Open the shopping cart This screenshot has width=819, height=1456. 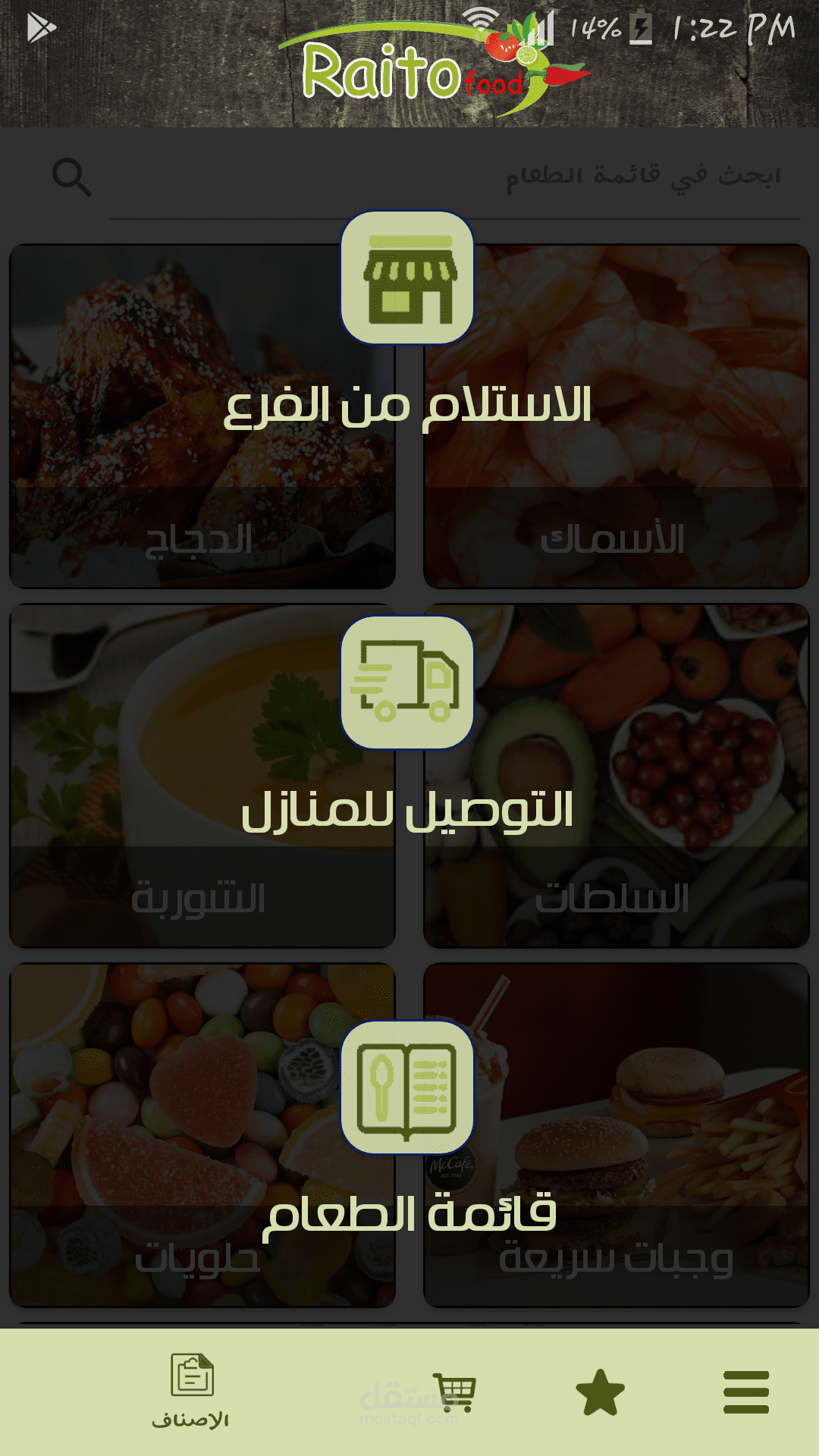[454, 1392]
